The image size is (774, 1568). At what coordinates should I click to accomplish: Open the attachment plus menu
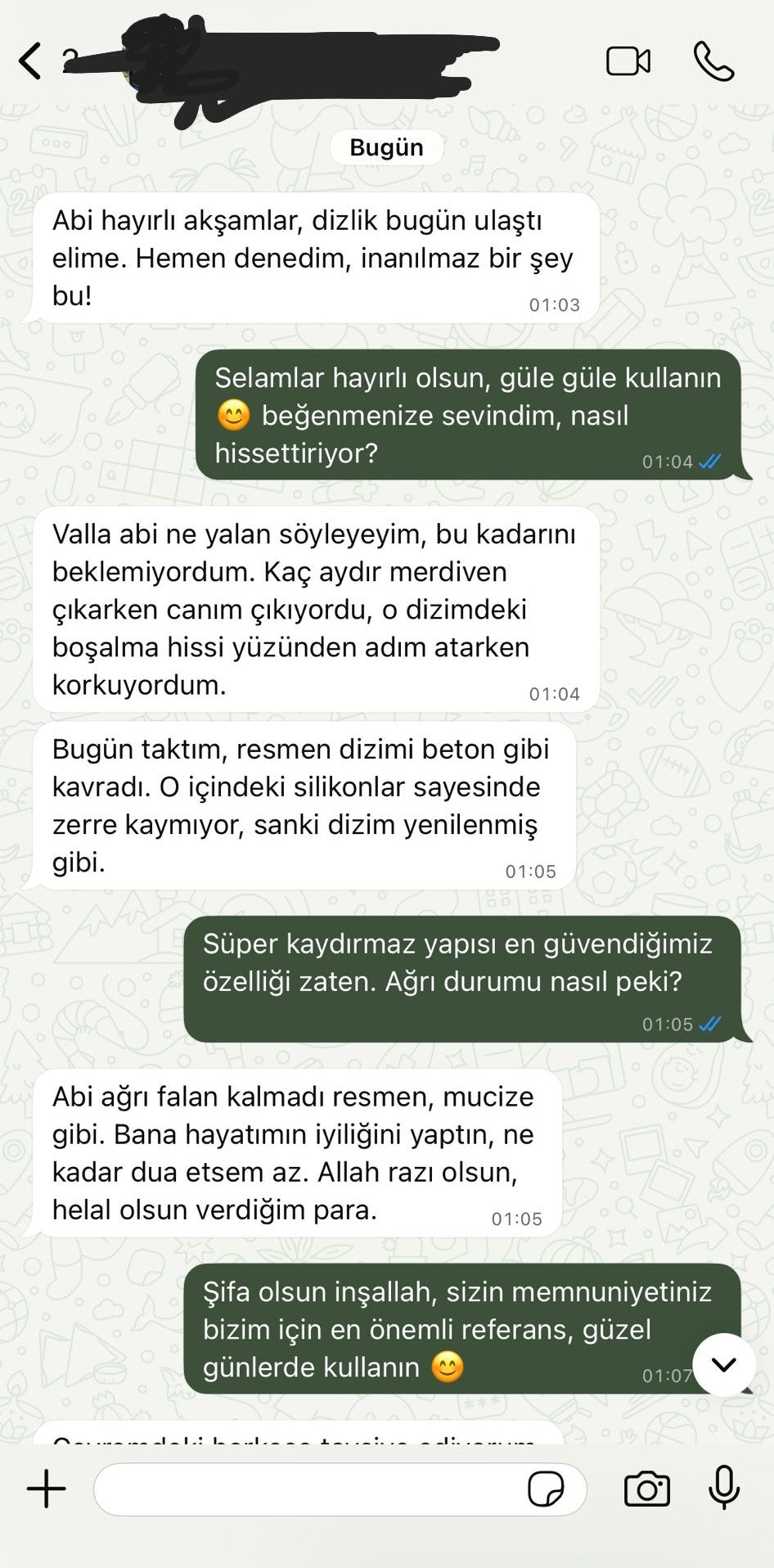pos(47,1489)
